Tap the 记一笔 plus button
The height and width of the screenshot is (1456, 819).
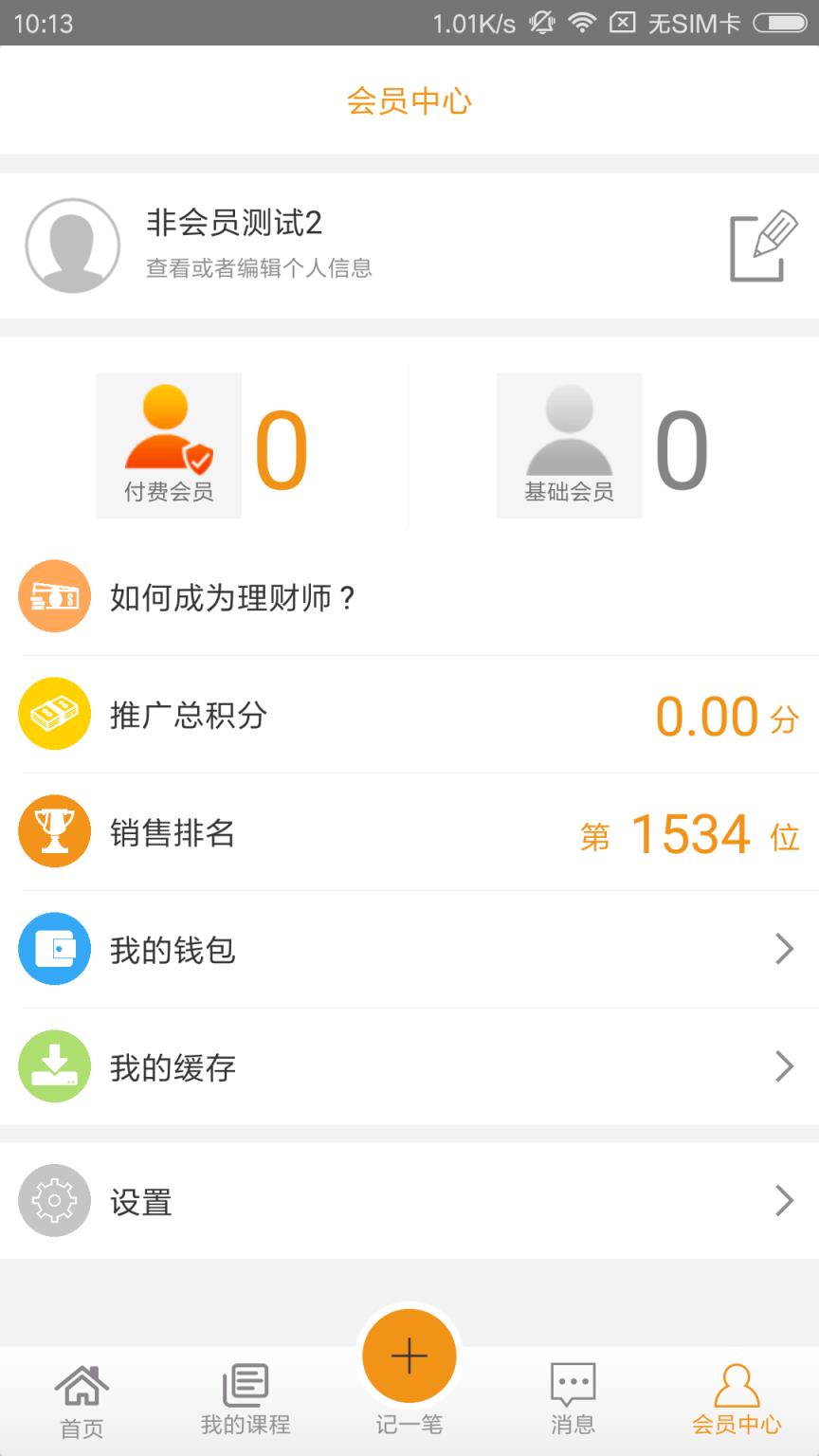[x=409, y=1356]
